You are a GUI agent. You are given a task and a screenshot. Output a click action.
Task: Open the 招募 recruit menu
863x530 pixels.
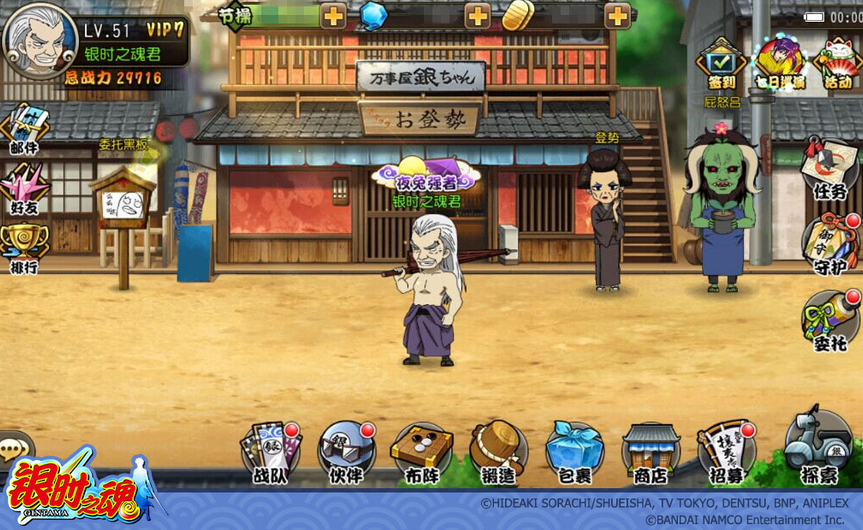[726, 452]
